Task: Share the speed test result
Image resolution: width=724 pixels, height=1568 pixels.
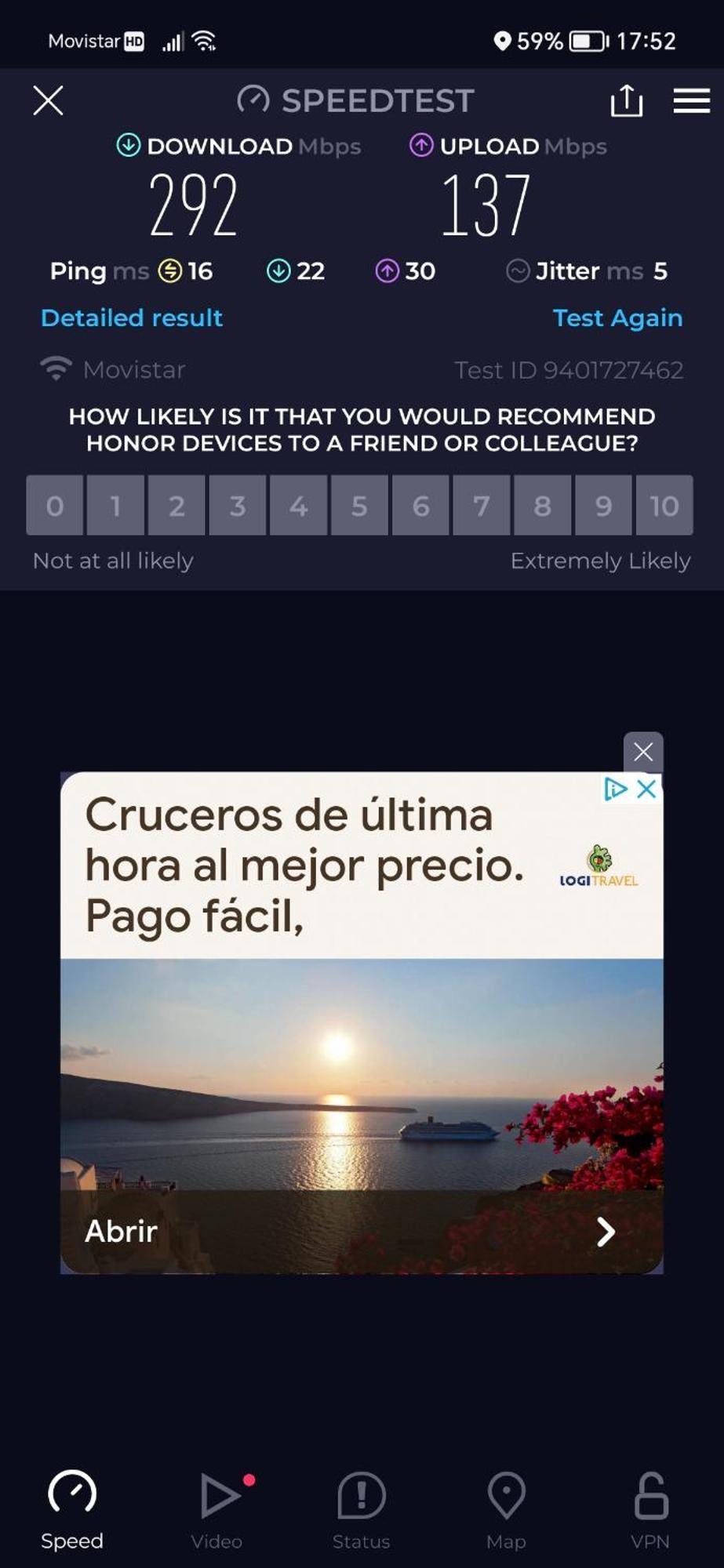Action: coord(626,100)
